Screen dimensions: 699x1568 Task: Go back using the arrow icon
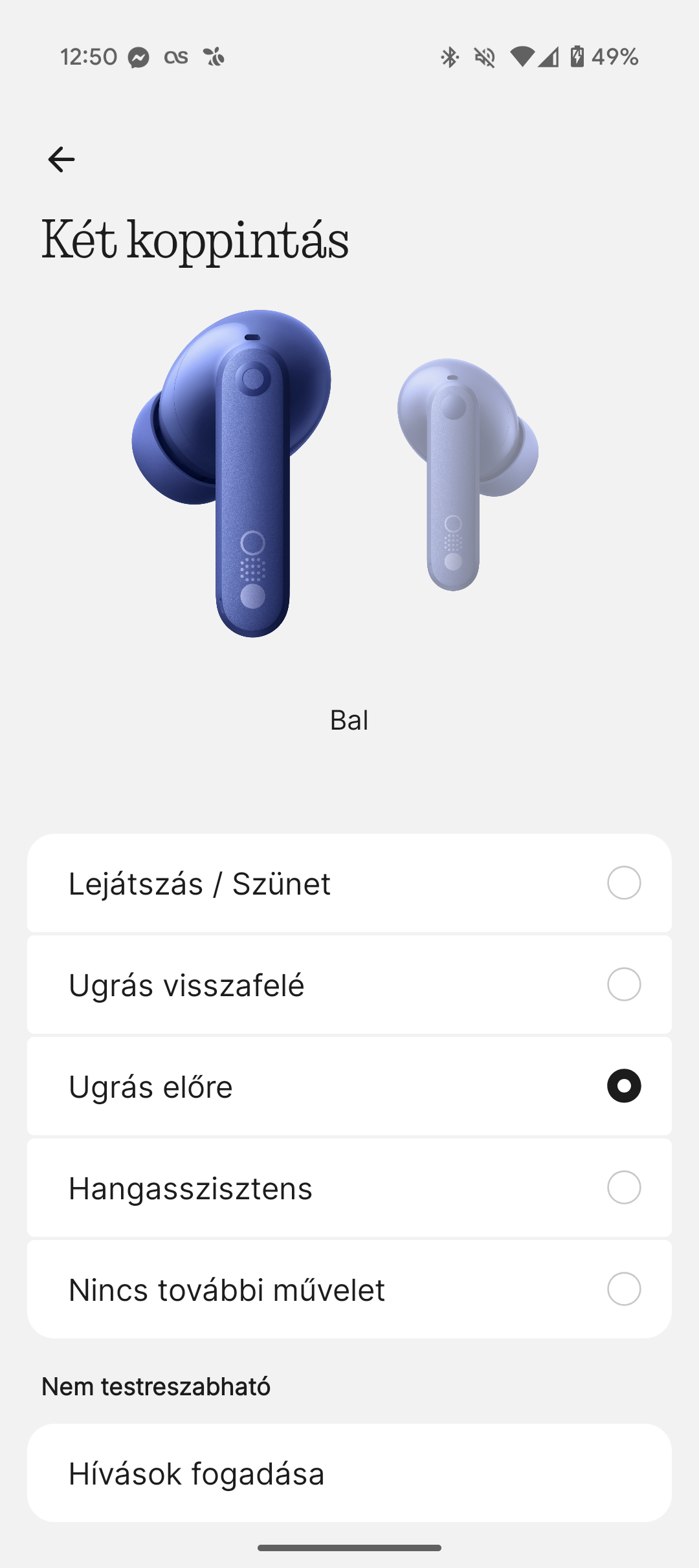pyautogui.click(x=61, y=159)
